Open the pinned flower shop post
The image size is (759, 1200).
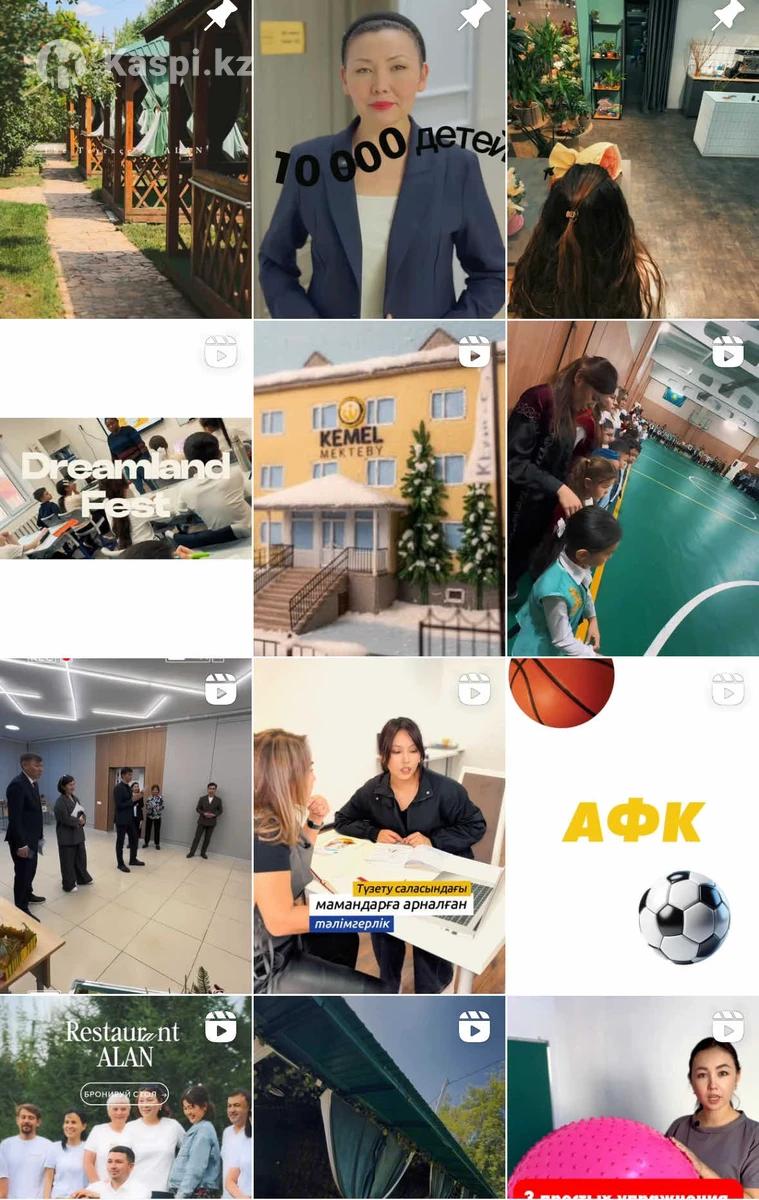(633, 160)
